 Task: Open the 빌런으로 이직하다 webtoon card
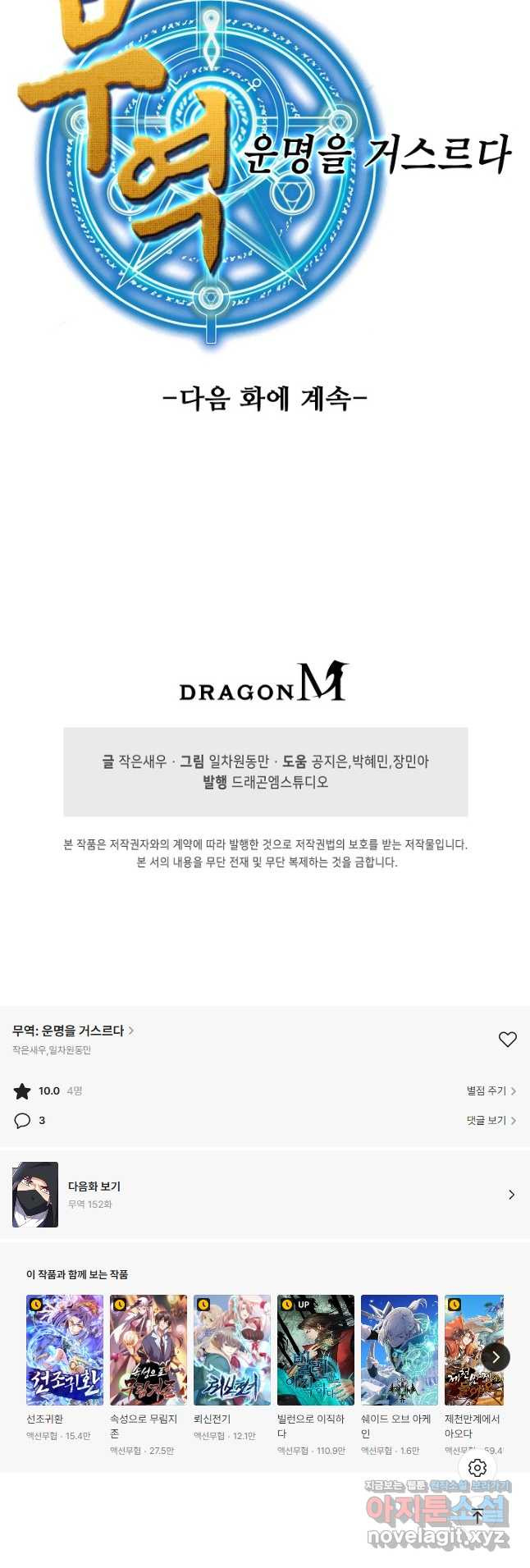coord(316,1350)
